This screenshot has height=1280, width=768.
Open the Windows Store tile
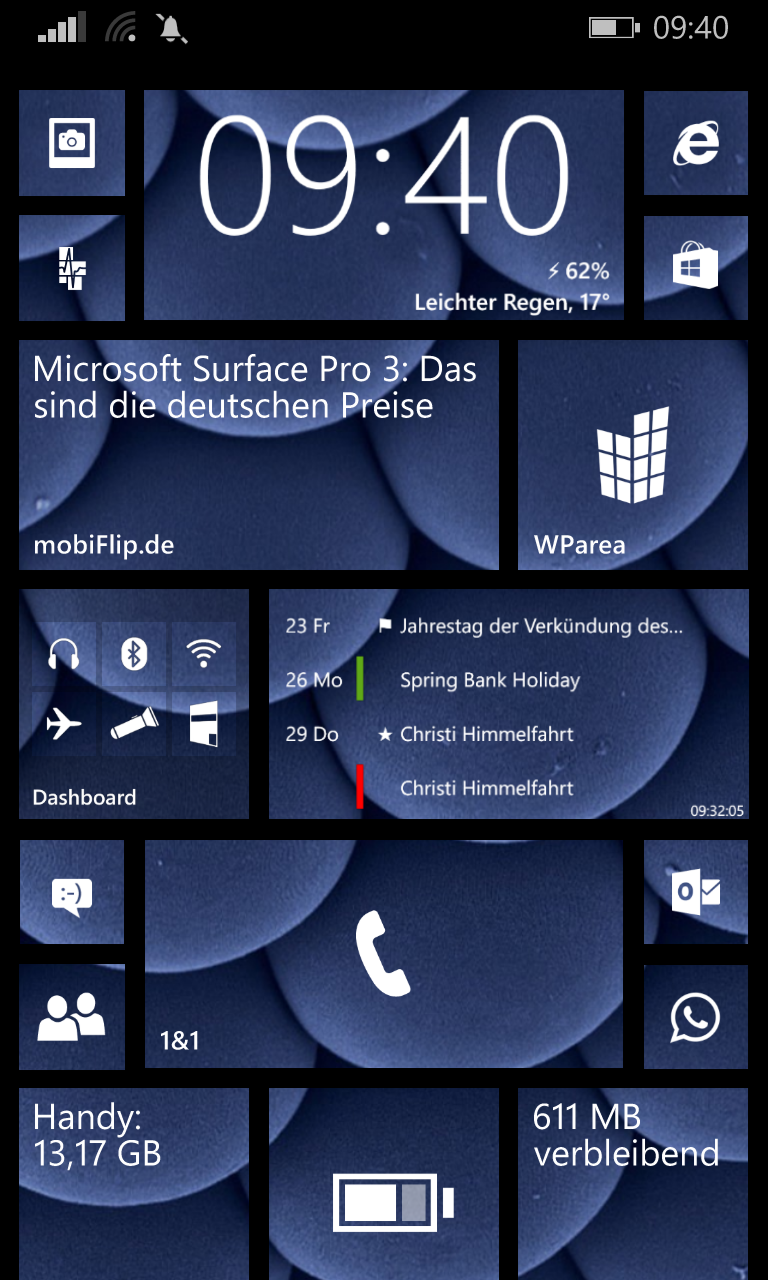pyautogui.click(x=696, y=268)
